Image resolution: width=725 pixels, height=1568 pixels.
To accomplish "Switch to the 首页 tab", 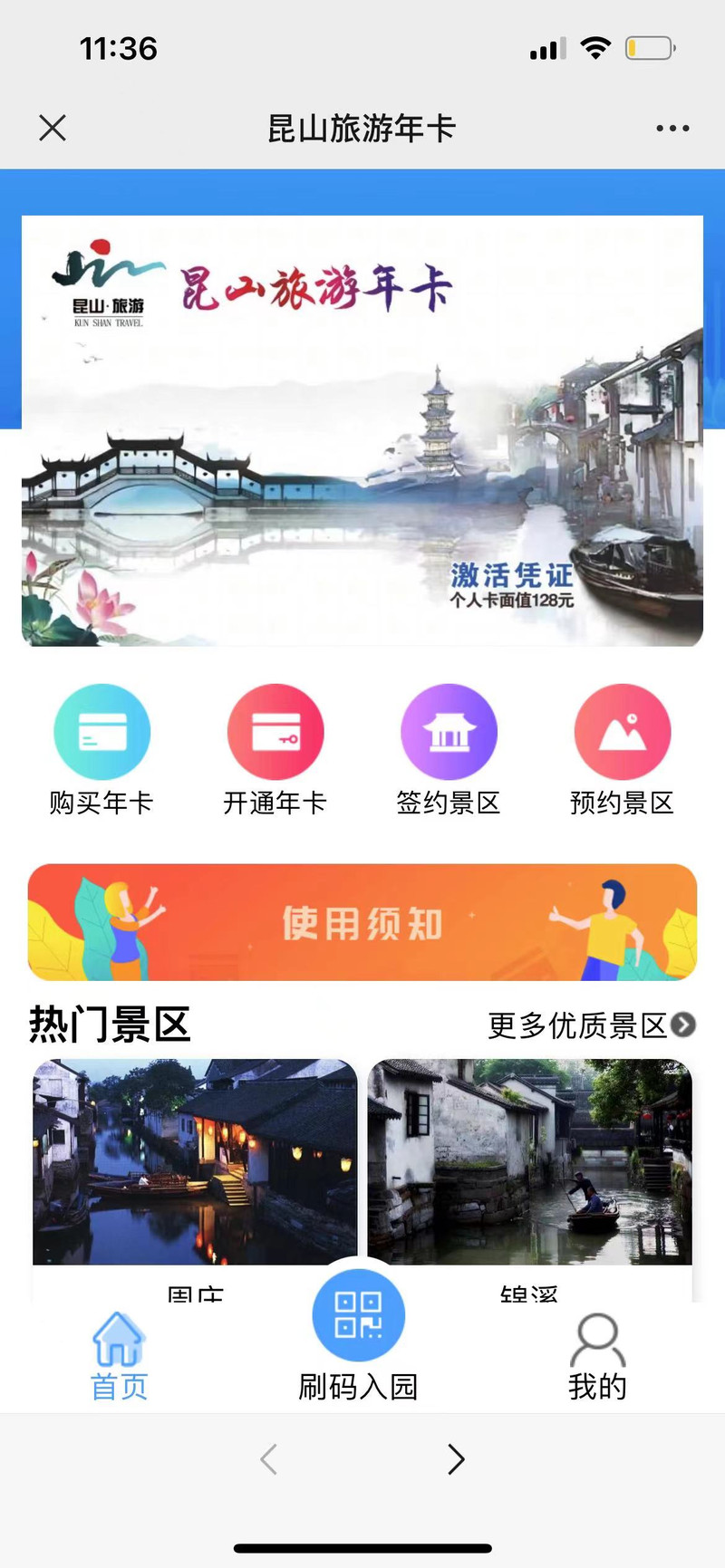I will tap(119, 1356).
